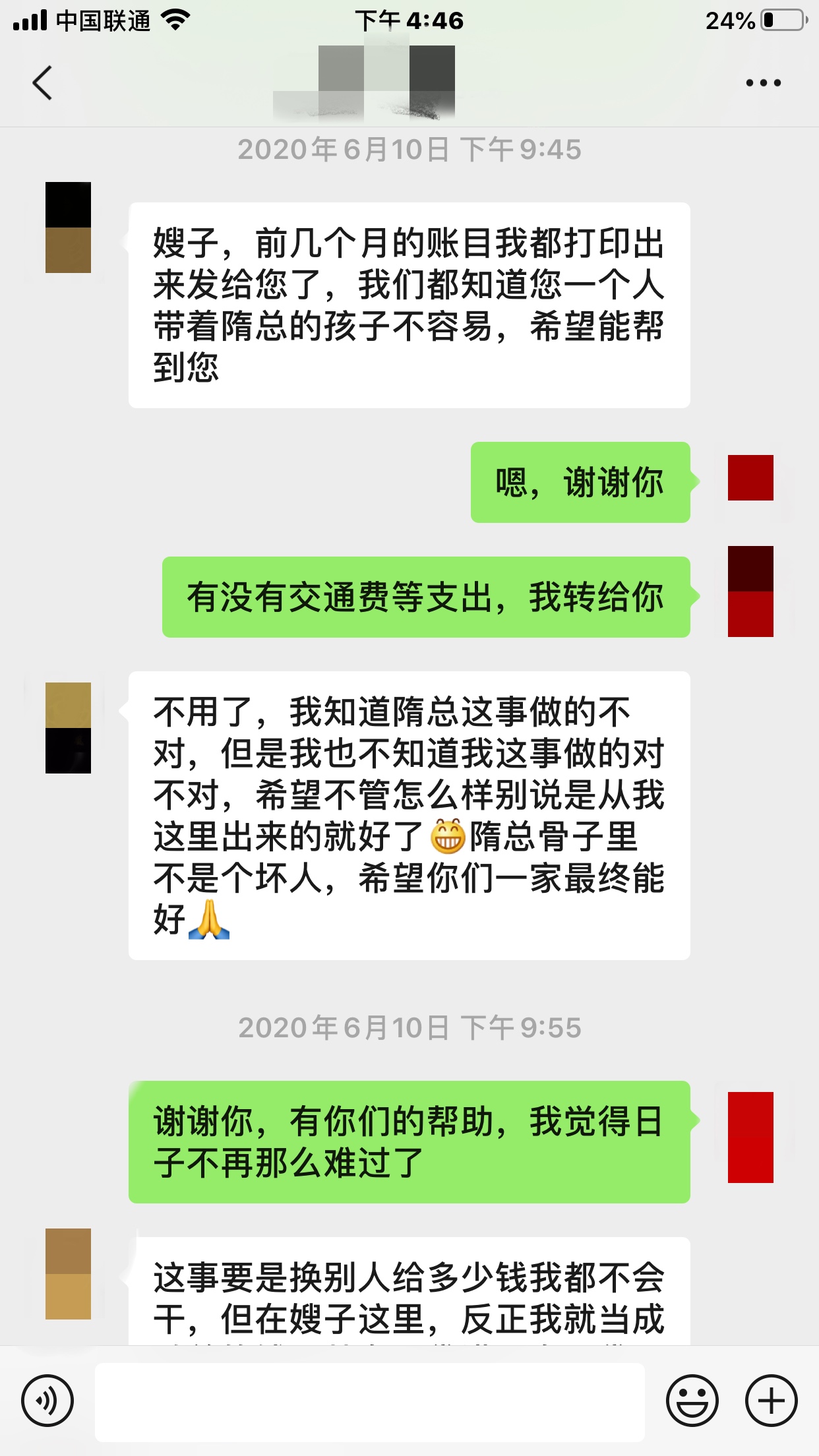Tap the long white bubble starting with 嫂子
The height and width of the screenshot is (1456, 819).
409,303
